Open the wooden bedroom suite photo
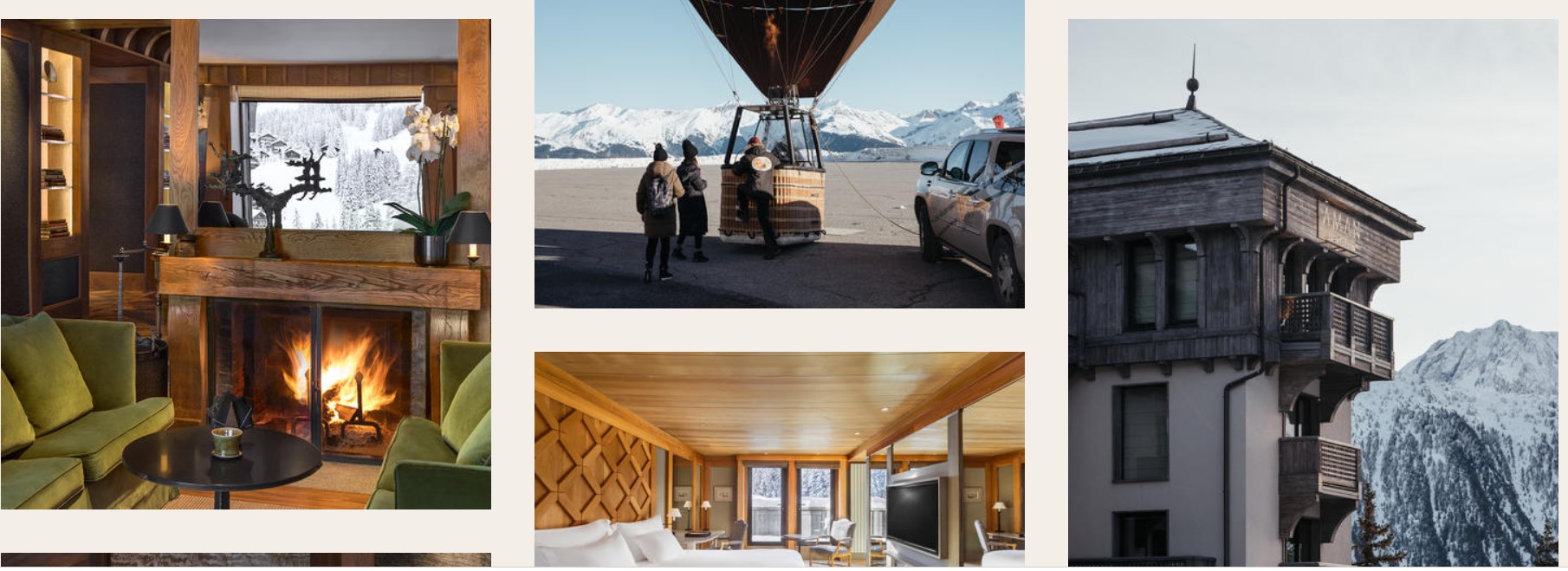1568x571 pixels. (779, 458)
